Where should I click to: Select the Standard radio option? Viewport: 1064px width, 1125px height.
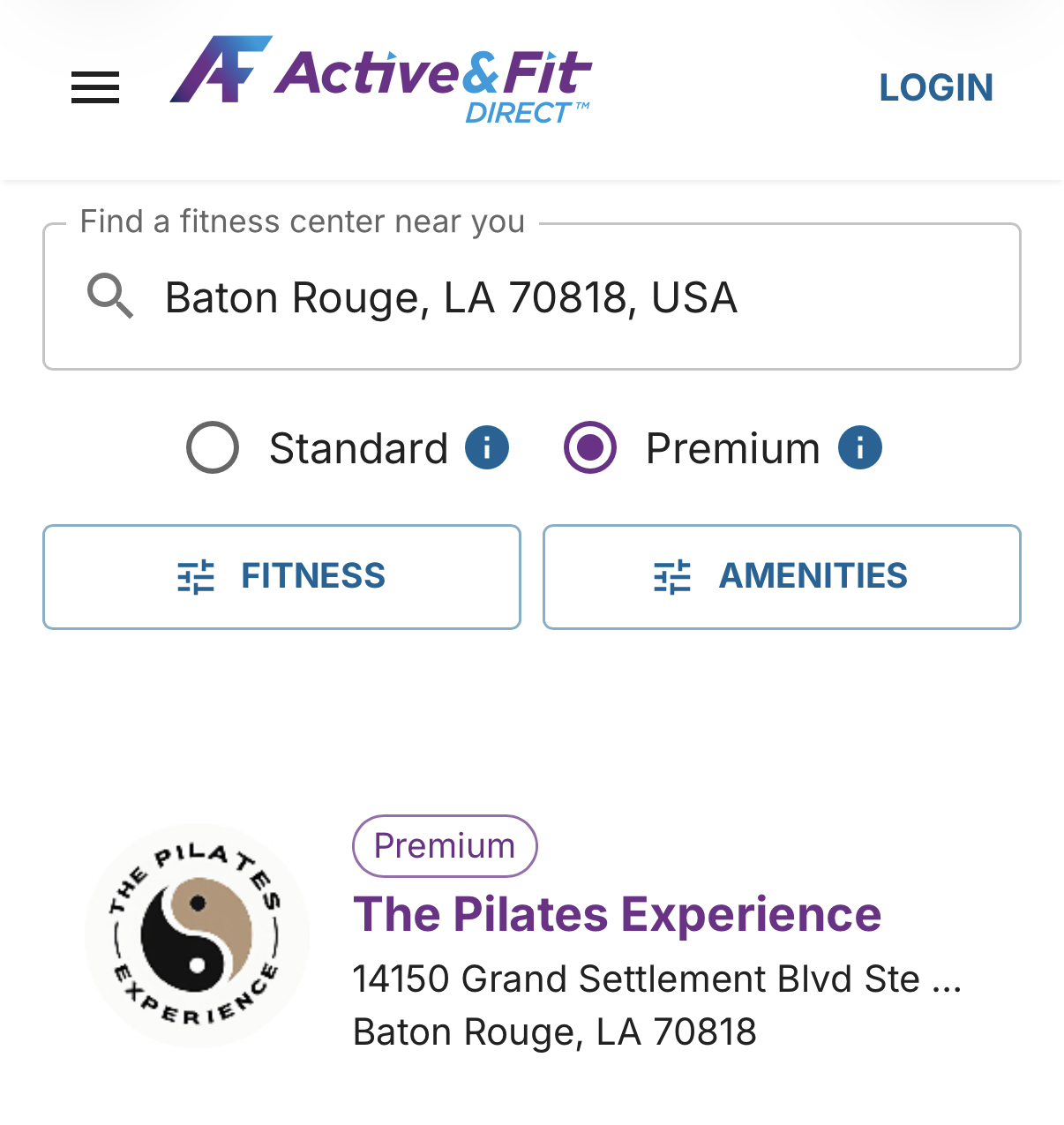[x=213, y=447]
